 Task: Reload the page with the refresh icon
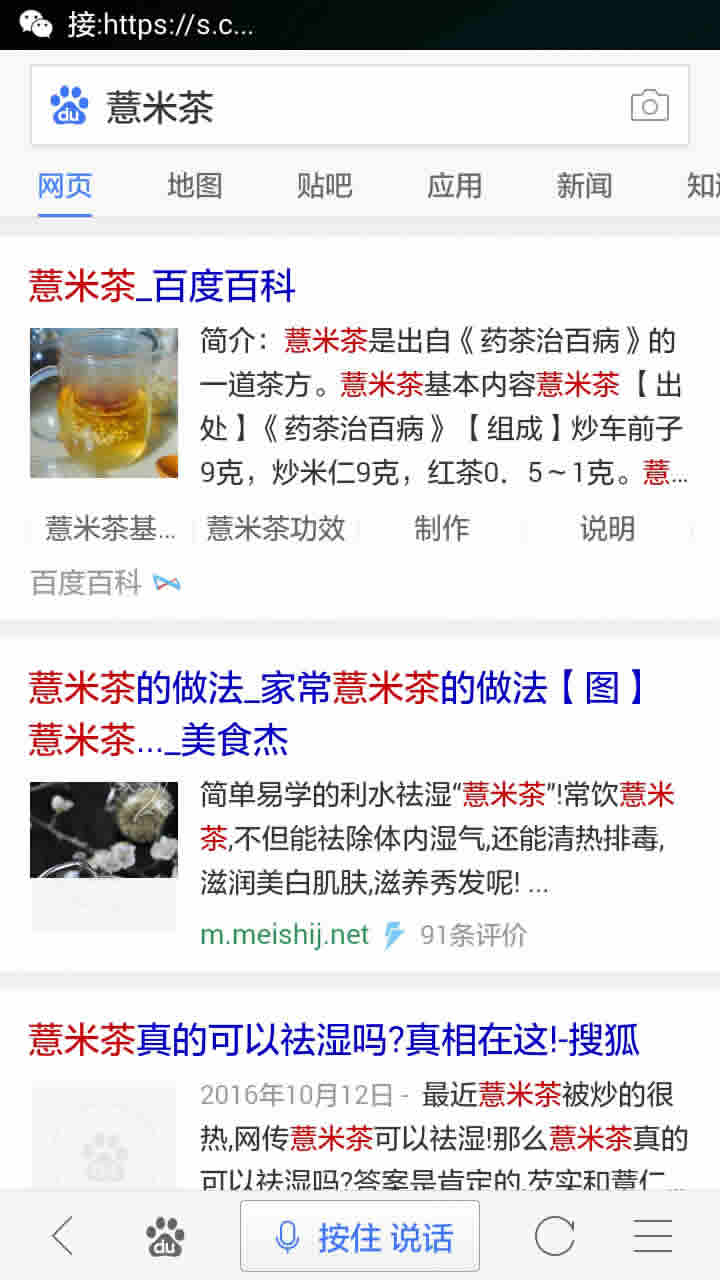coord(553,1236)
